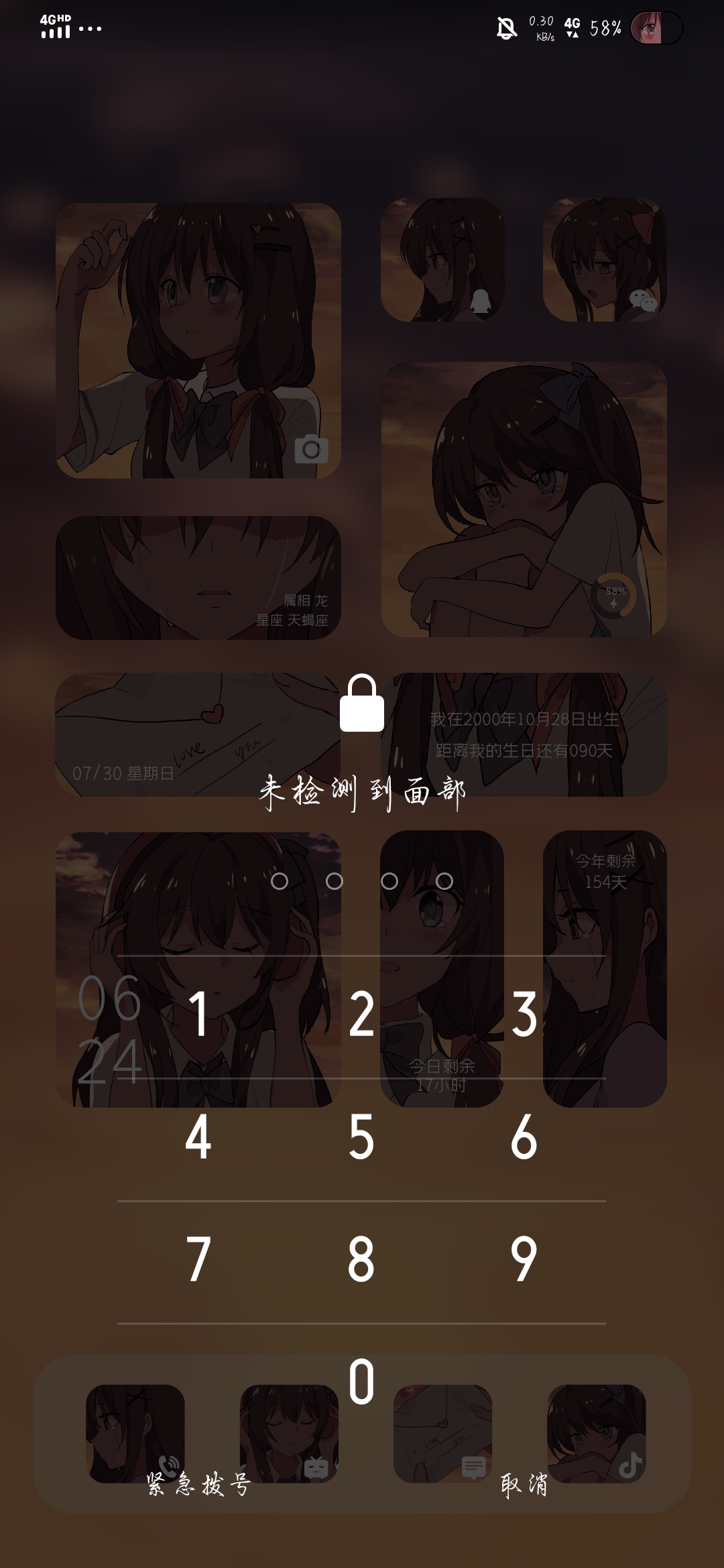
Task: Tap the number 0 key
Action: (361, 1382)
